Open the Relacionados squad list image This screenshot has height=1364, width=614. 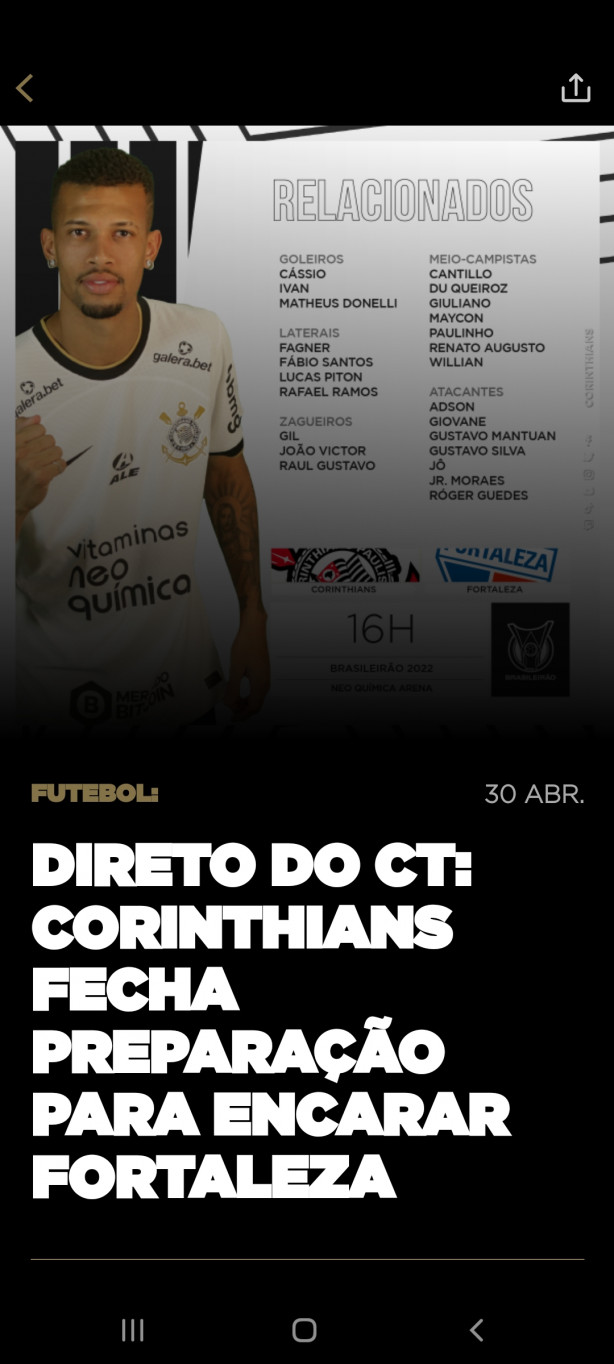pyautogui.click(x=307, y=431)
